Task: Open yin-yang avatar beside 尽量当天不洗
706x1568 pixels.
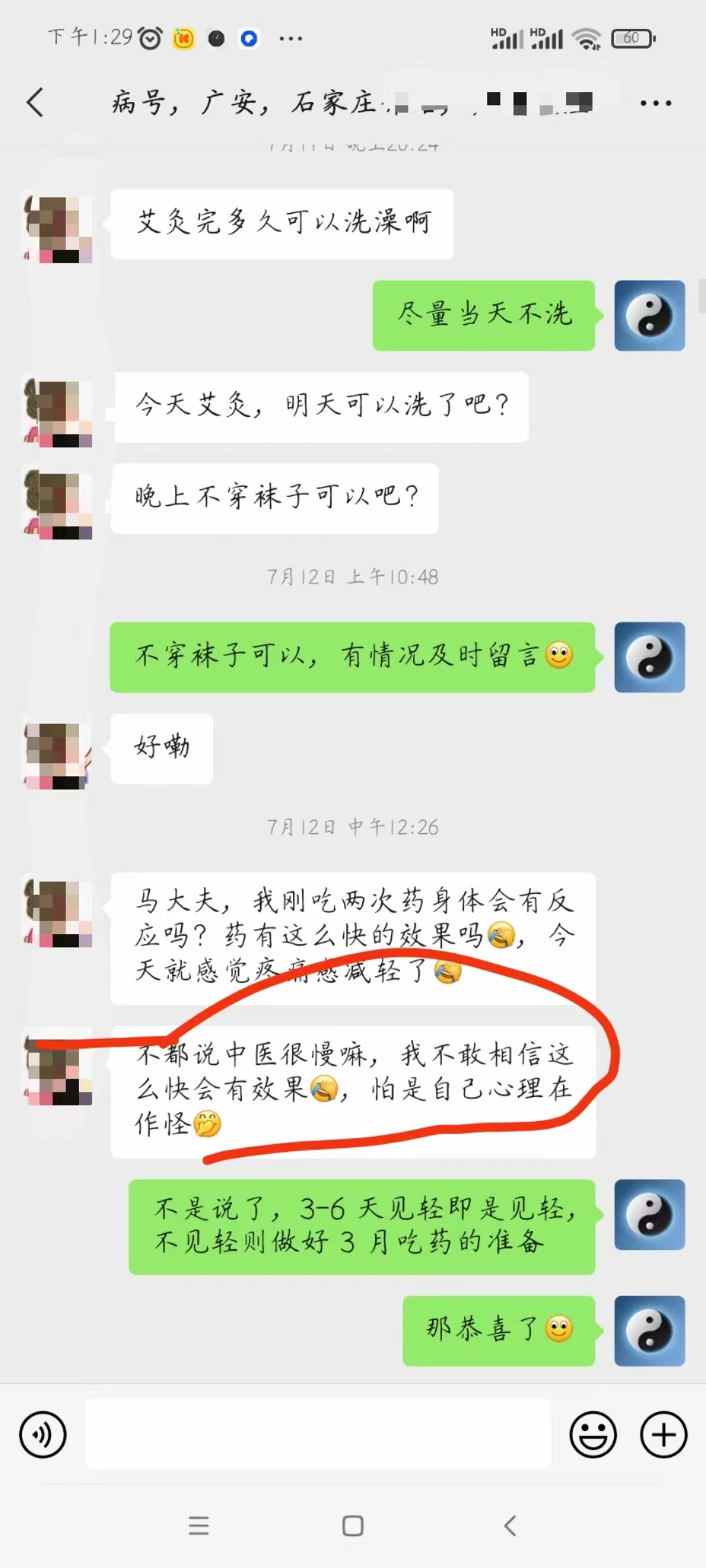Action: (649, 316)
